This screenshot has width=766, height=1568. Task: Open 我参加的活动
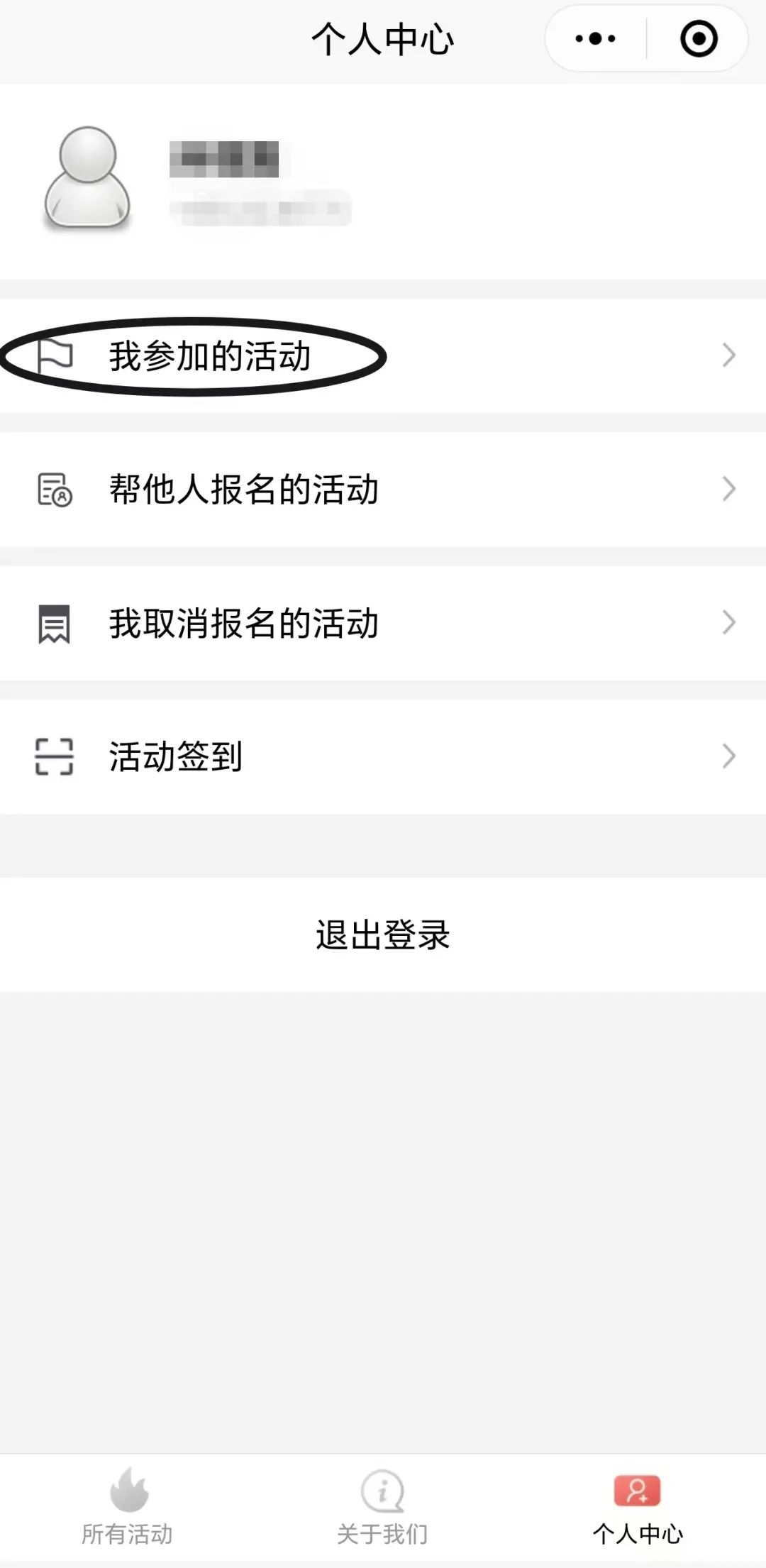[383, 355]
